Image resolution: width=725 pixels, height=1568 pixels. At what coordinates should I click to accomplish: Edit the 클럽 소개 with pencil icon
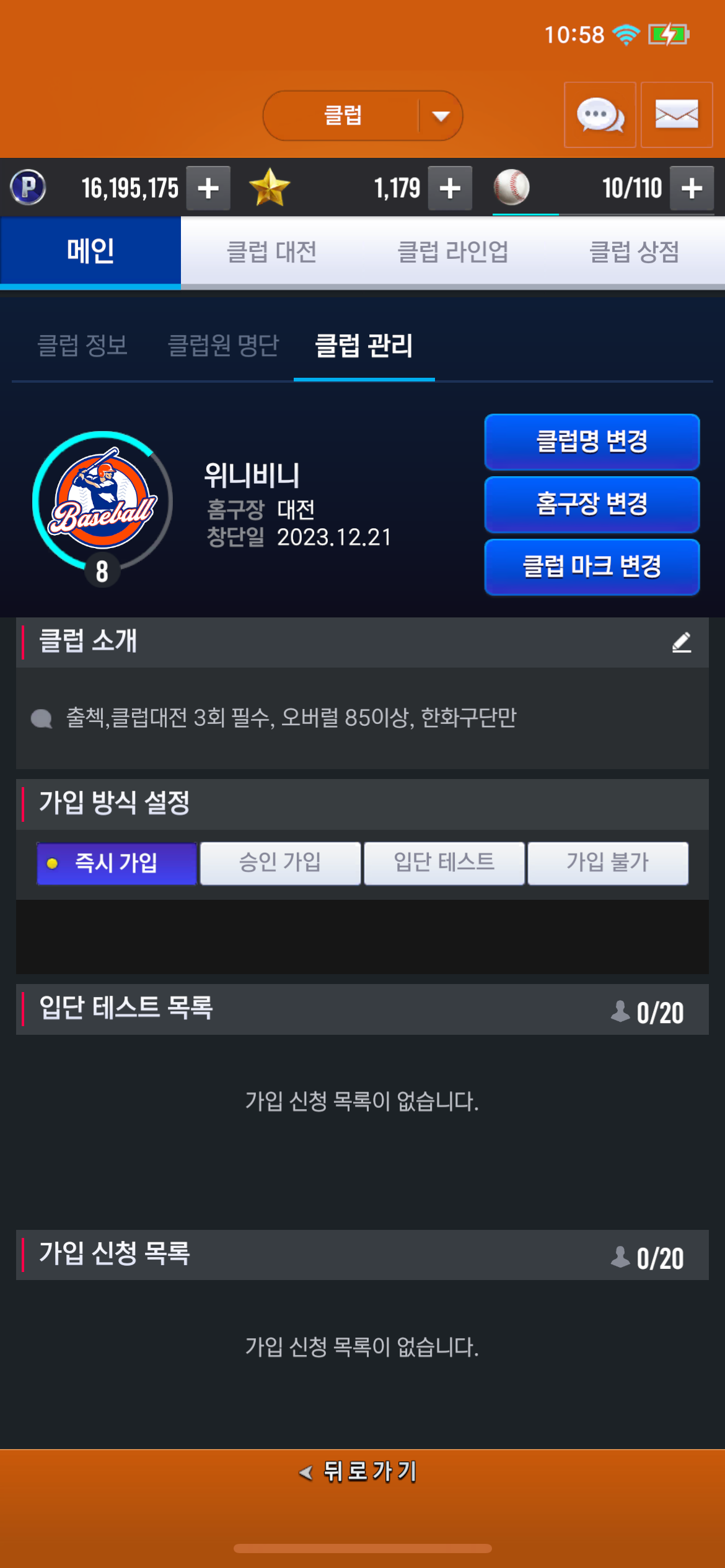pos(681,642)
